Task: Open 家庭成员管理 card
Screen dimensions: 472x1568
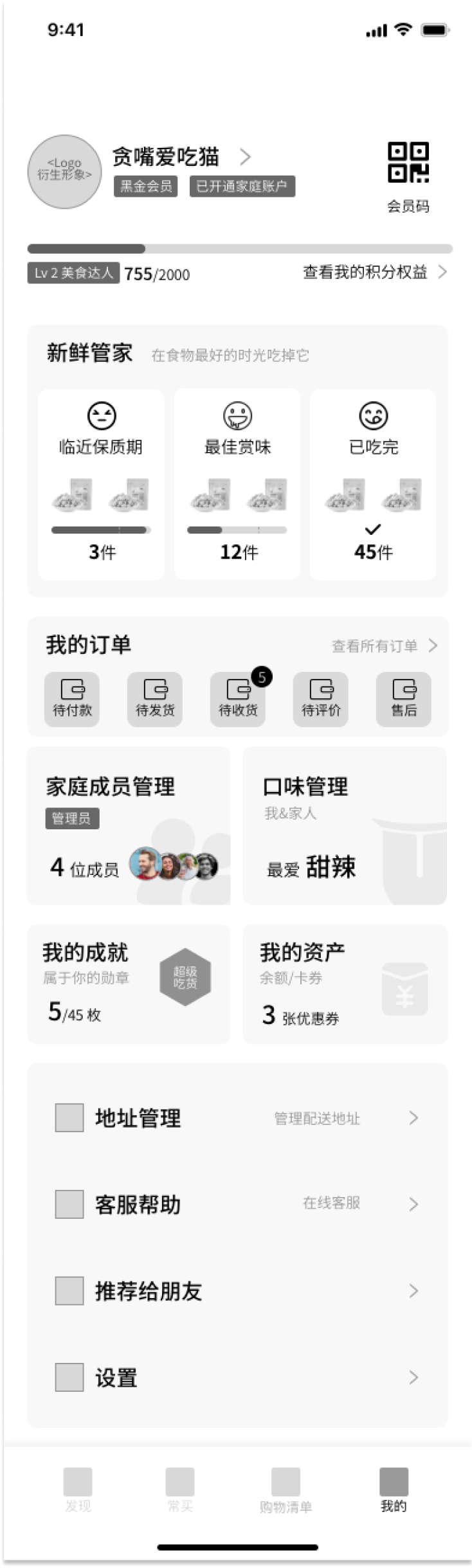Action: coord(129,826)
